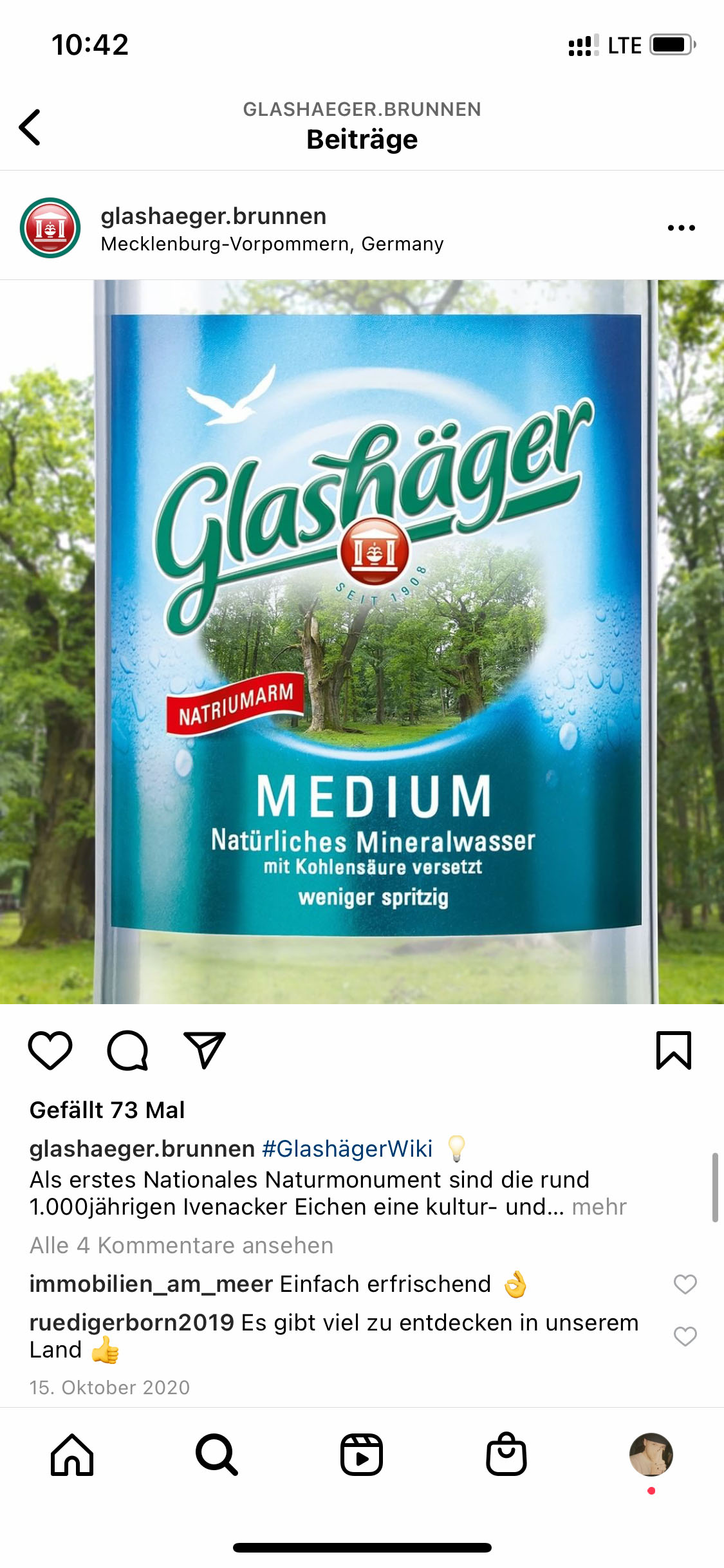
Task: Share the post via the paper plane
Action: [205, 1050]
